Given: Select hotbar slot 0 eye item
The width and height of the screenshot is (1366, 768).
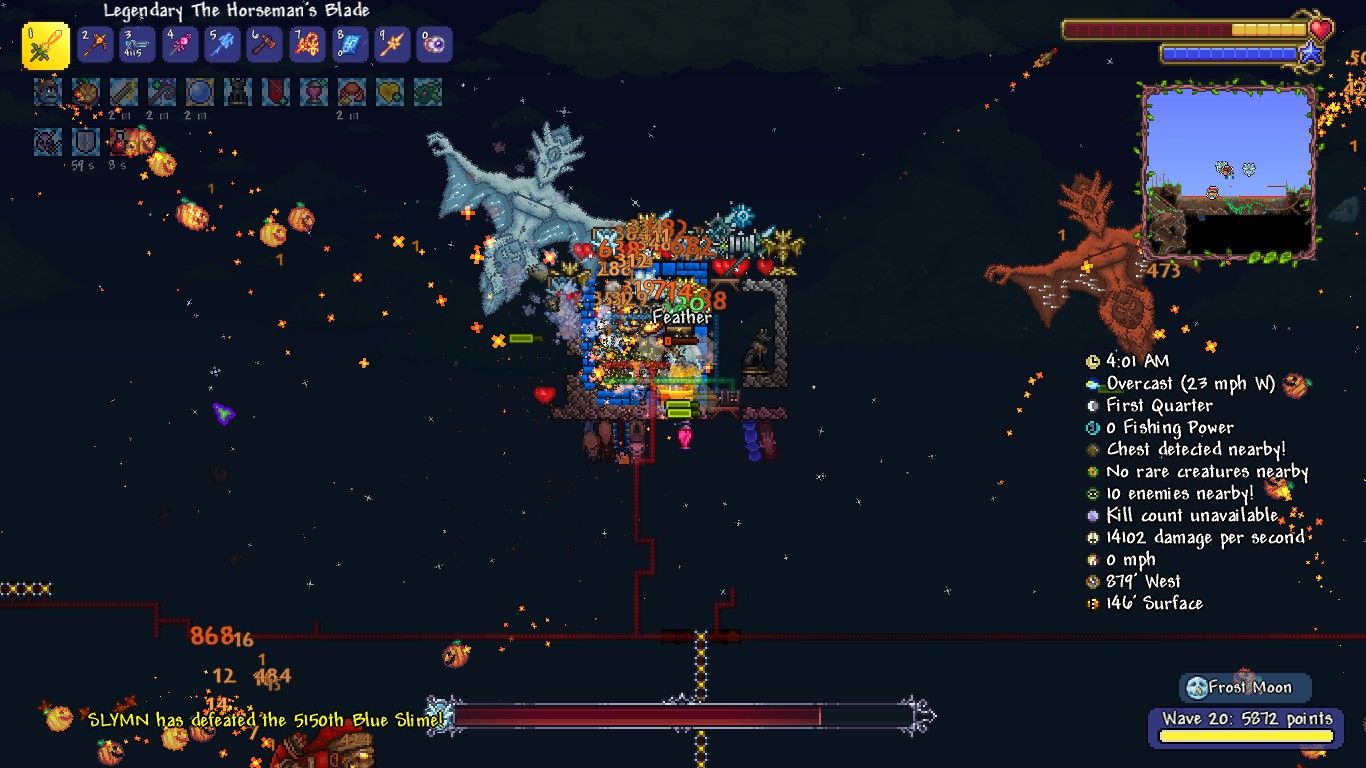Looking at the screenshot, I should (x=434, y=45).
